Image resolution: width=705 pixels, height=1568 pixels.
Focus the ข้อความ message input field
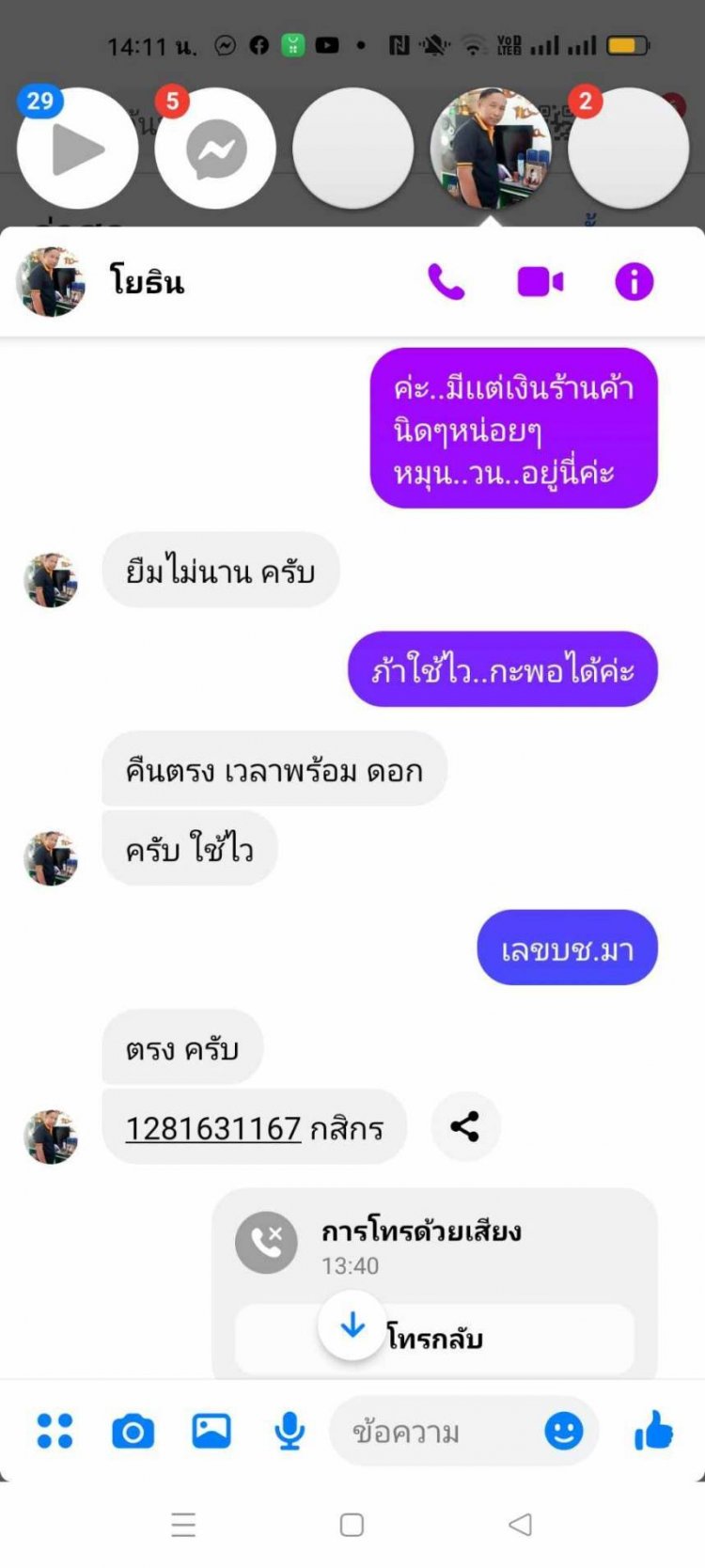tap(432, 1432)
